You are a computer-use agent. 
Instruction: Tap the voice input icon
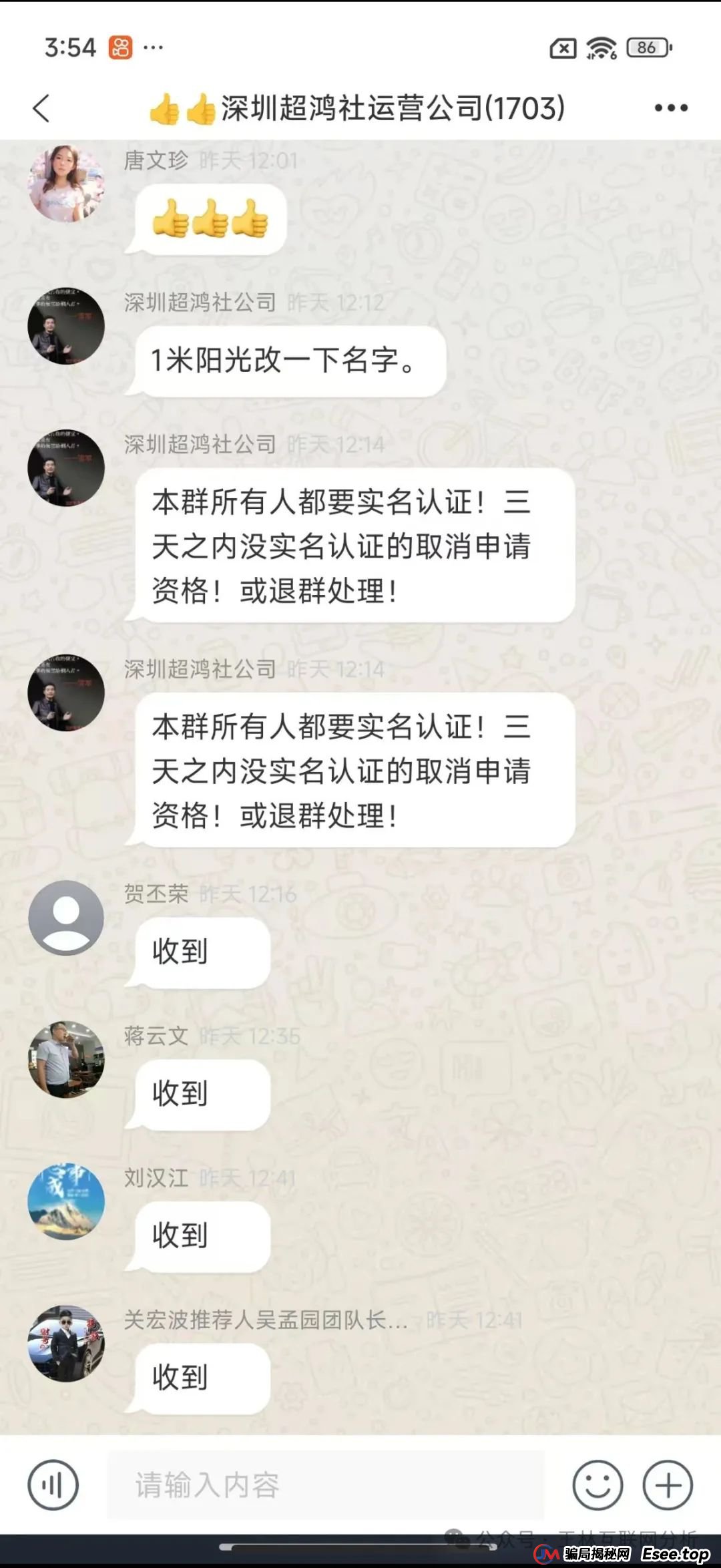[x=53, y=1485]
